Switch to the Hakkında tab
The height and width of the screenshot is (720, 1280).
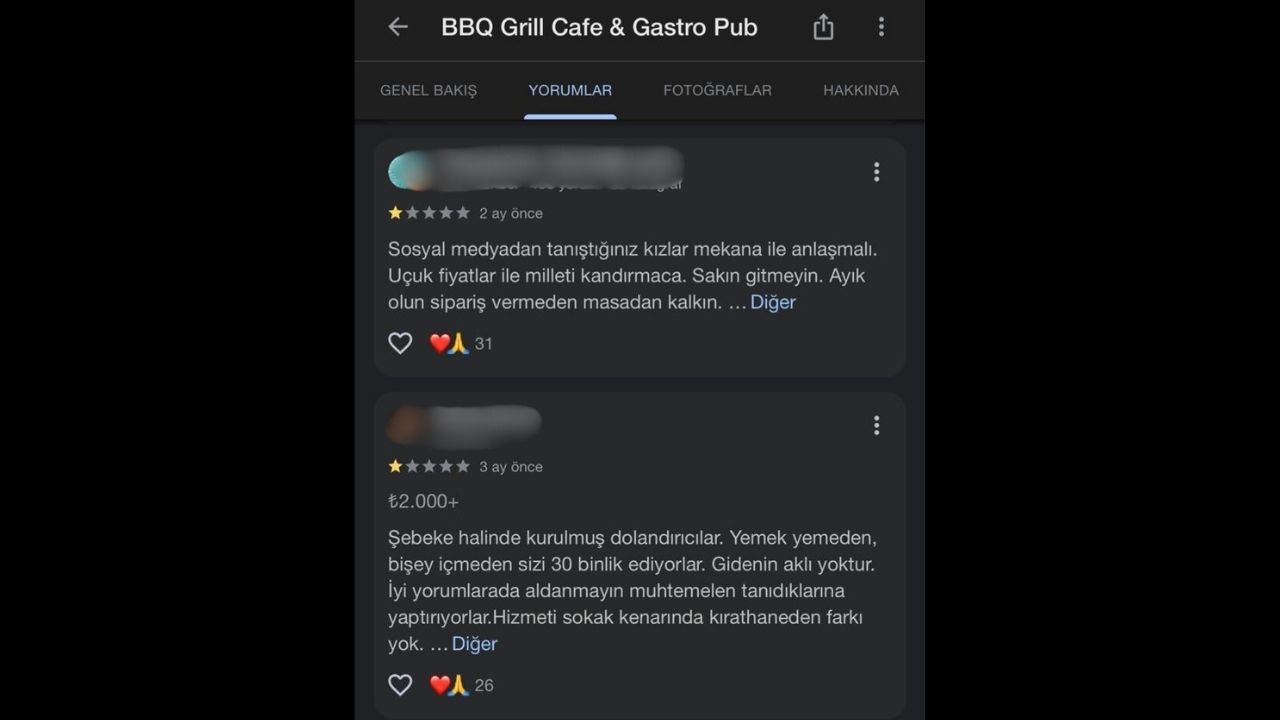[860, 90]
